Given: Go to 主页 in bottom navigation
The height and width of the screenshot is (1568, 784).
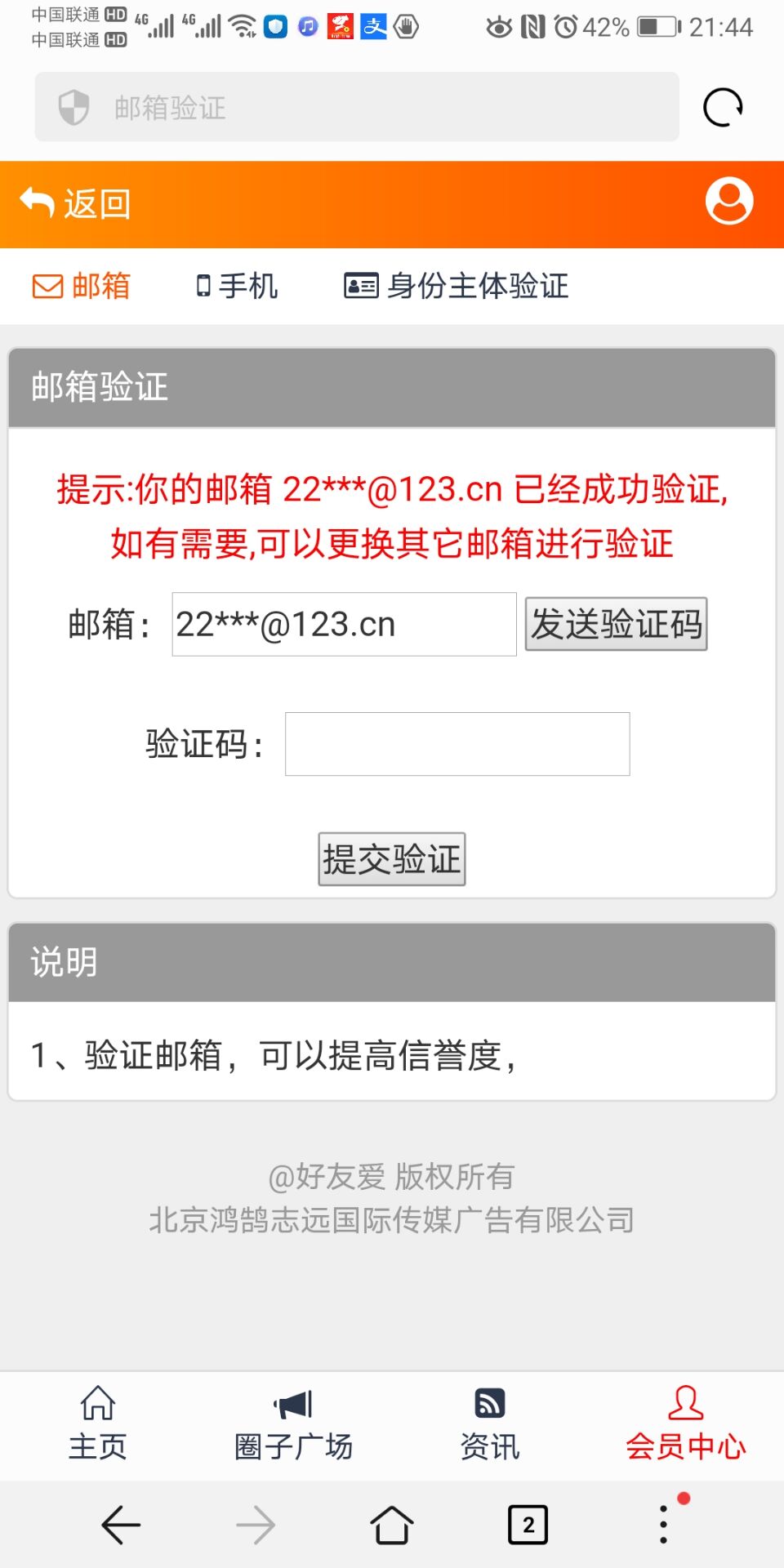Looking at the screenshot, I should pyautogui.click(x=98, y=1423).
